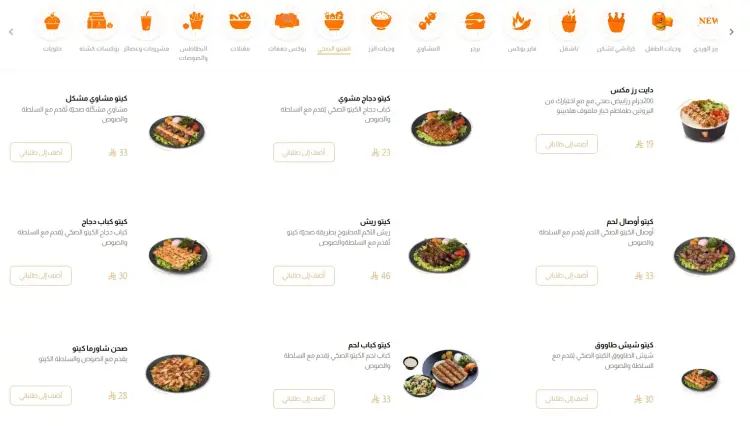The height and width of the screenshot is (426, 750).
Task: Add كيتو مشاوي مشكل to my plate
Action: (x=41, y=152)
